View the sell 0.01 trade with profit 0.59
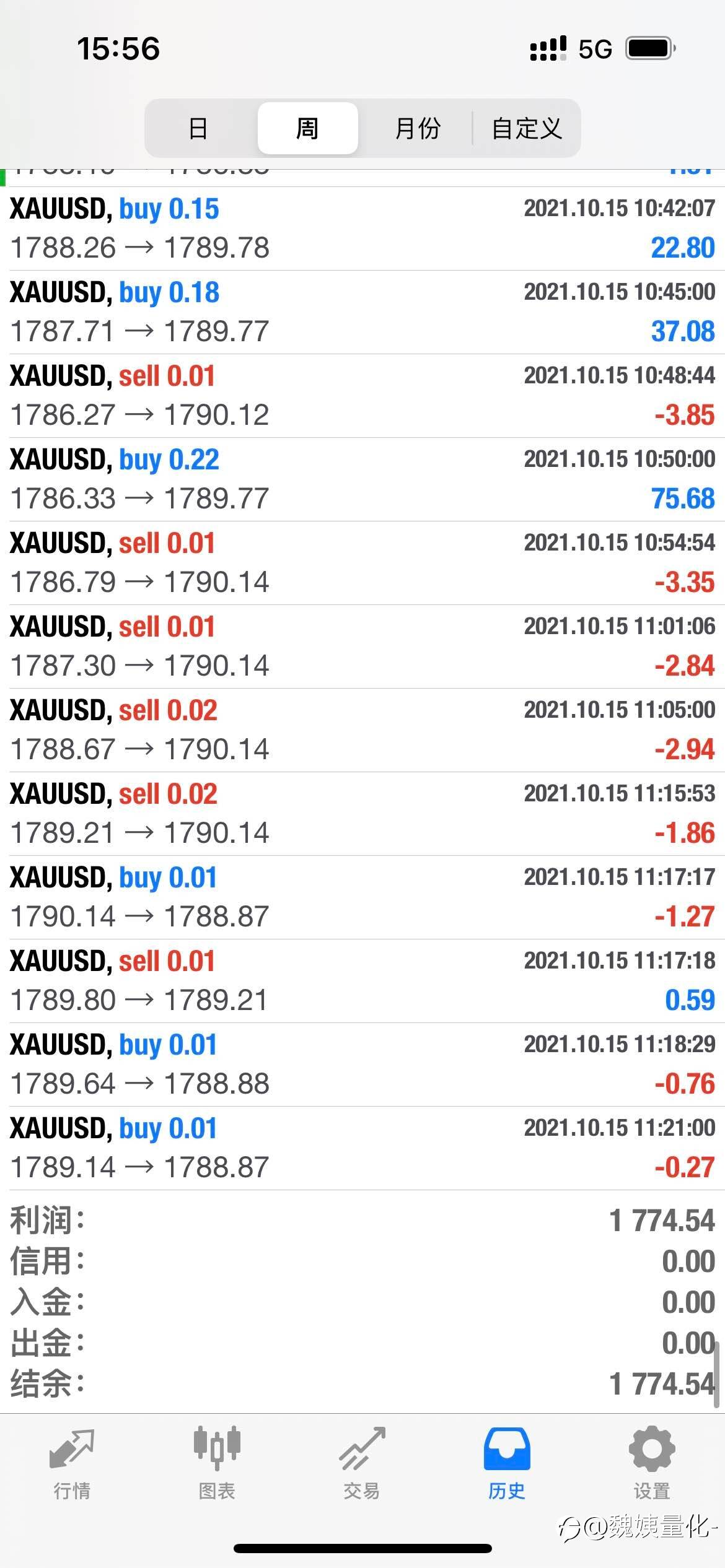Screen dimensions: 725x1568 pos(362,981)
